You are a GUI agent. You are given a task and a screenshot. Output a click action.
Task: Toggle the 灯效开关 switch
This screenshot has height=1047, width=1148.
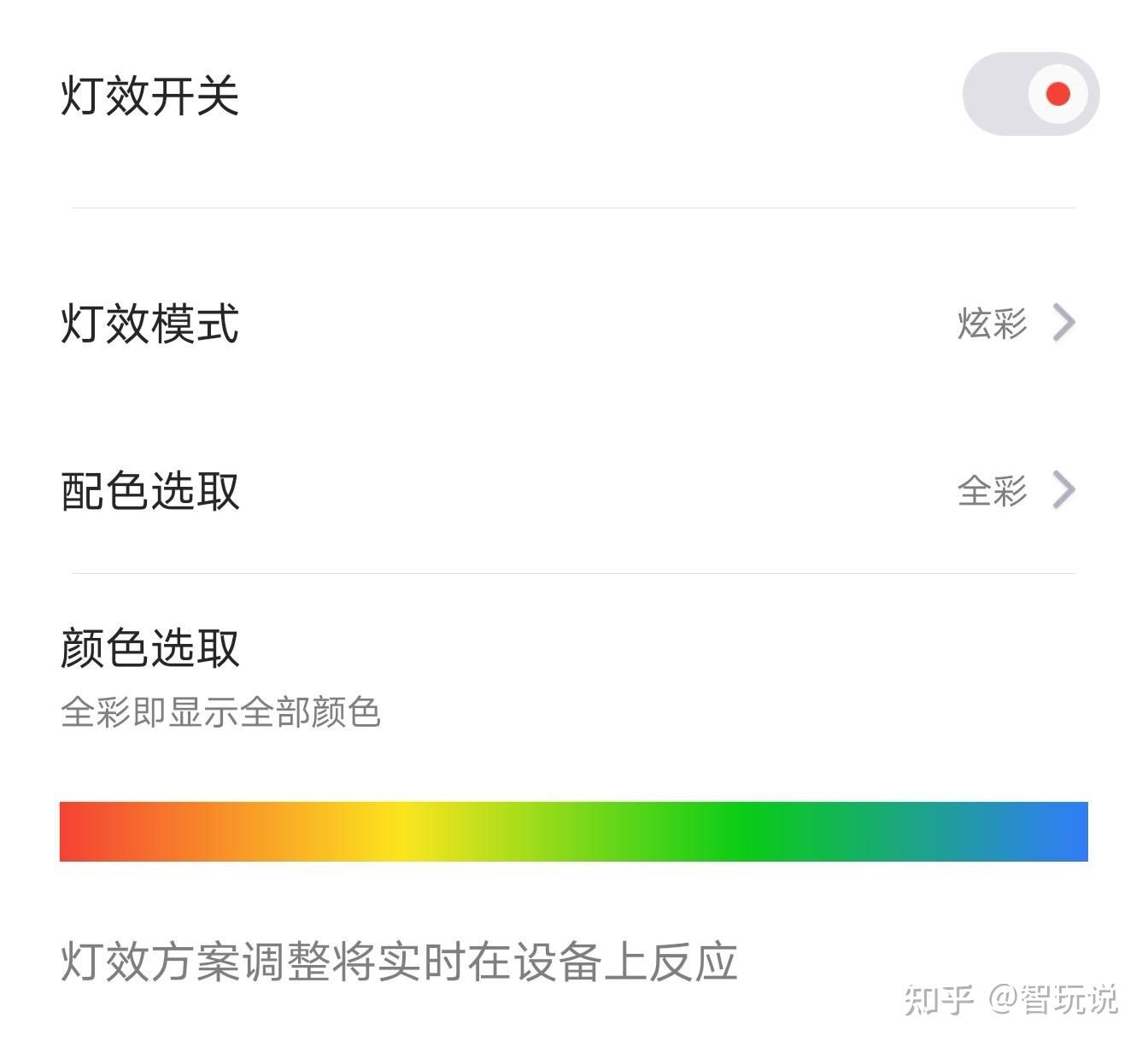pyautogui.click(x=1030, y=94)
